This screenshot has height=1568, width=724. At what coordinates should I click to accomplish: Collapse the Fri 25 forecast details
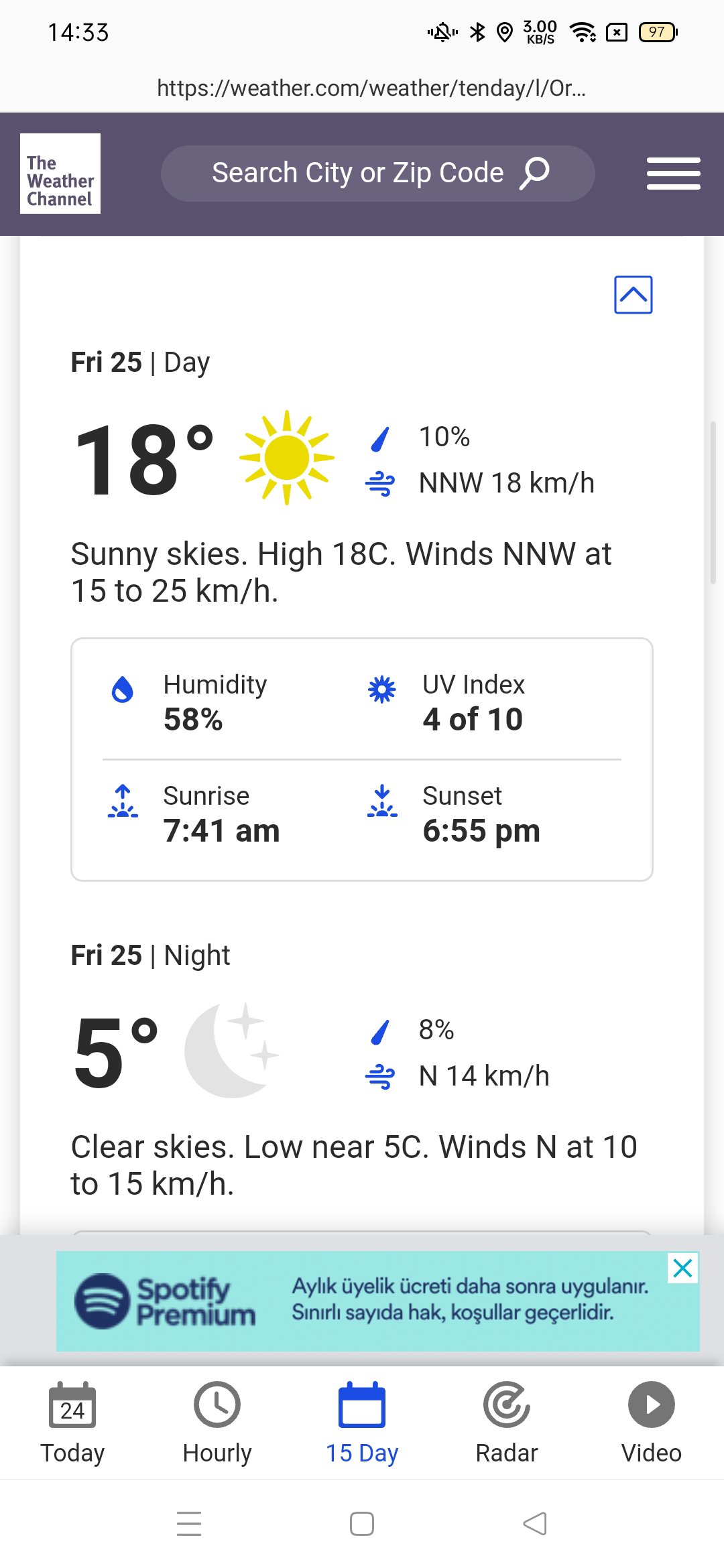[633, 295]
